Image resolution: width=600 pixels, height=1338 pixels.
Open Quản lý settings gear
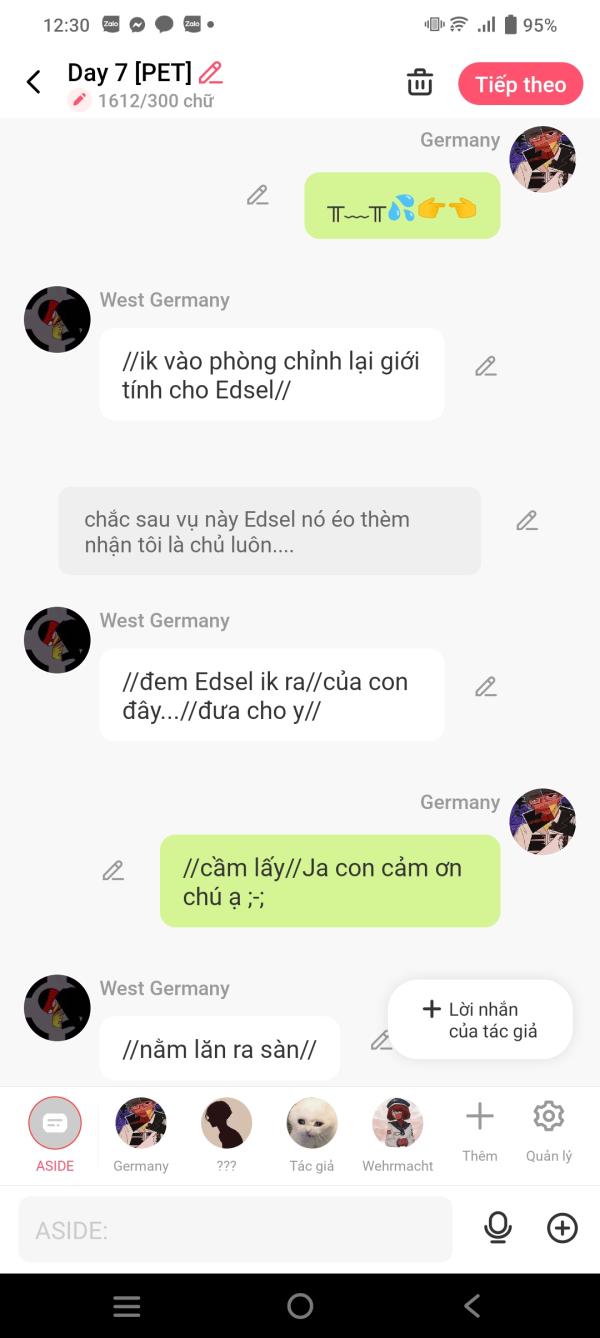(549, 1131)
